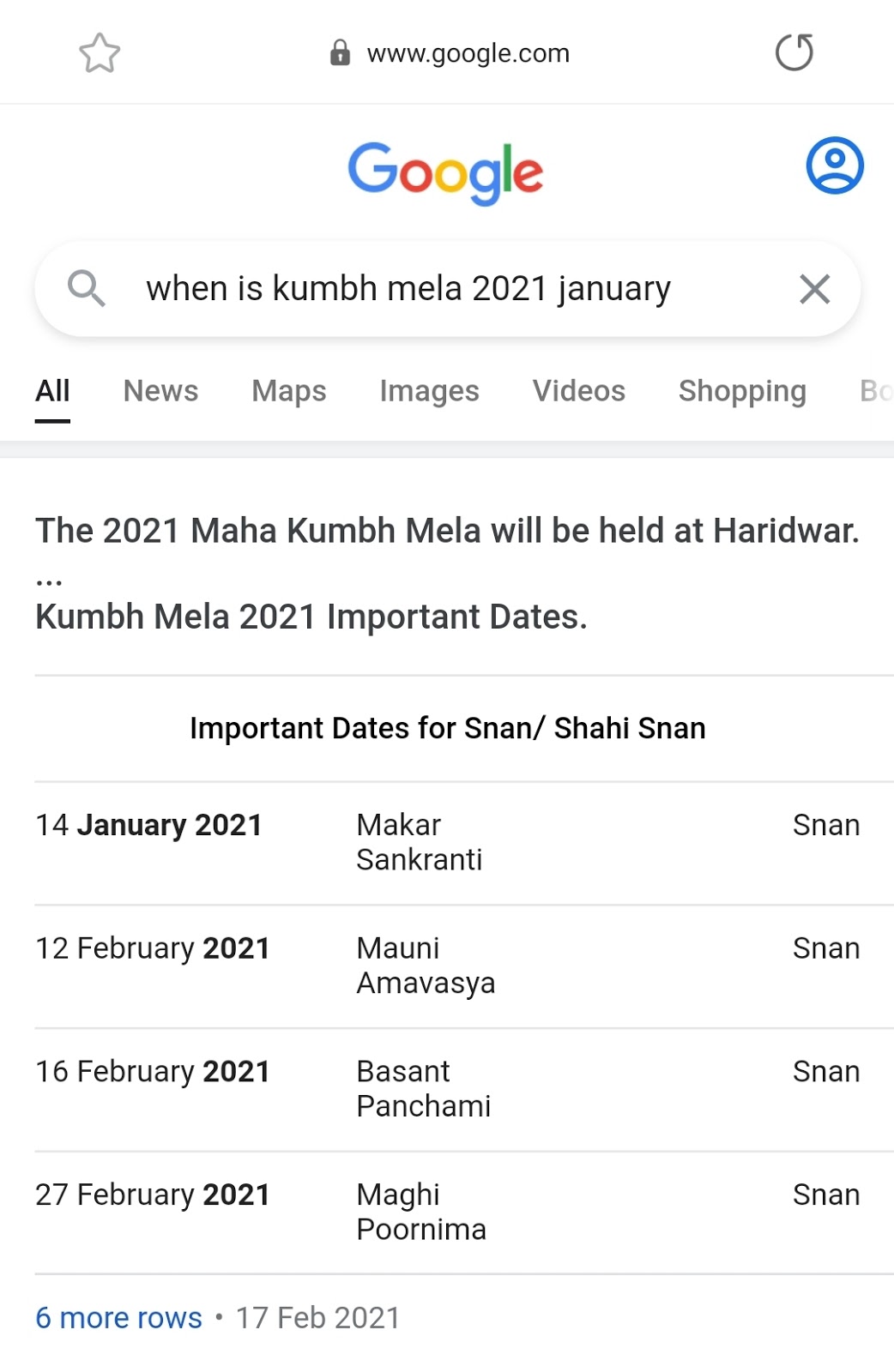Bookmark this page with the star icon
Viewport: 894px width, 1372px height.
(x=100, y=53)
